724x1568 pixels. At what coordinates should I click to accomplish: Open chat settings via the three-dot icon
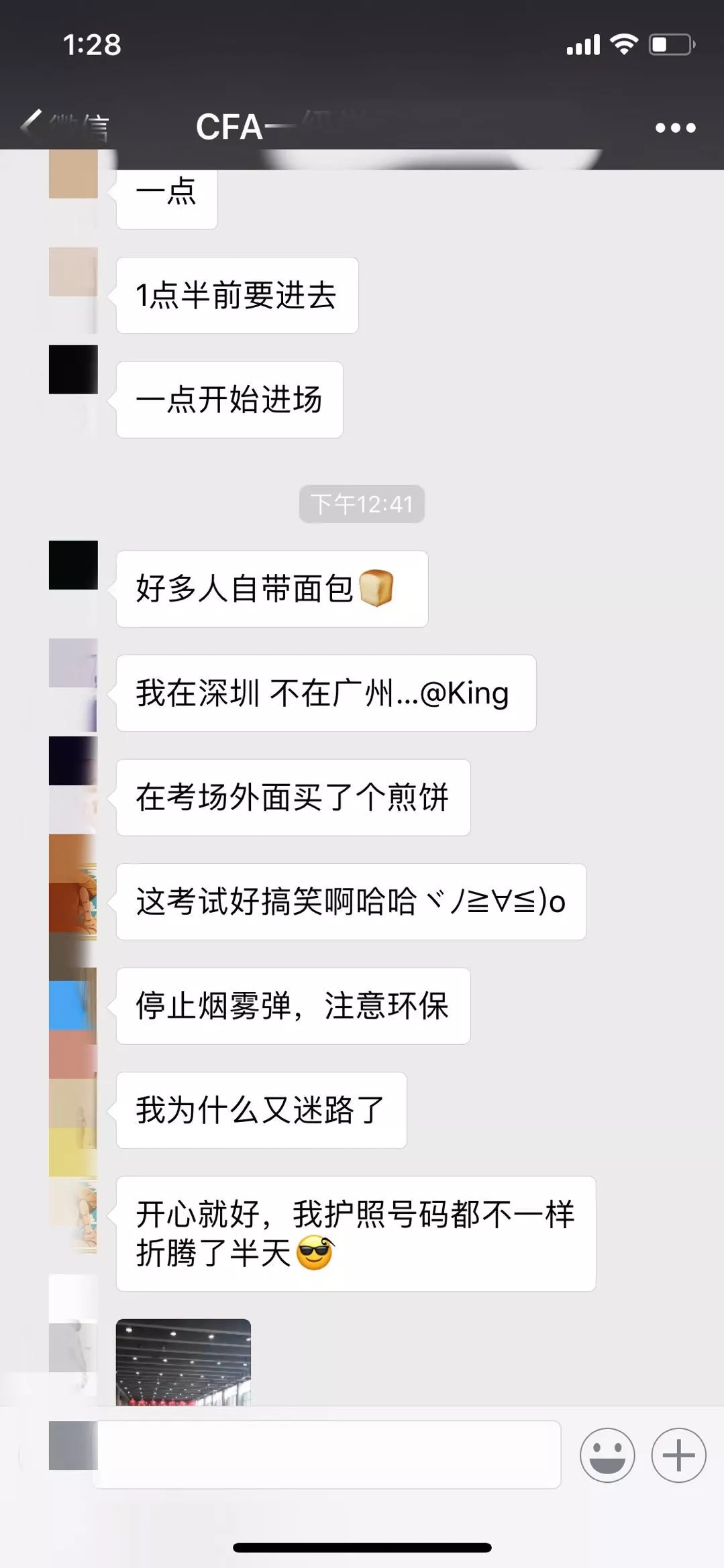(675, 127)
